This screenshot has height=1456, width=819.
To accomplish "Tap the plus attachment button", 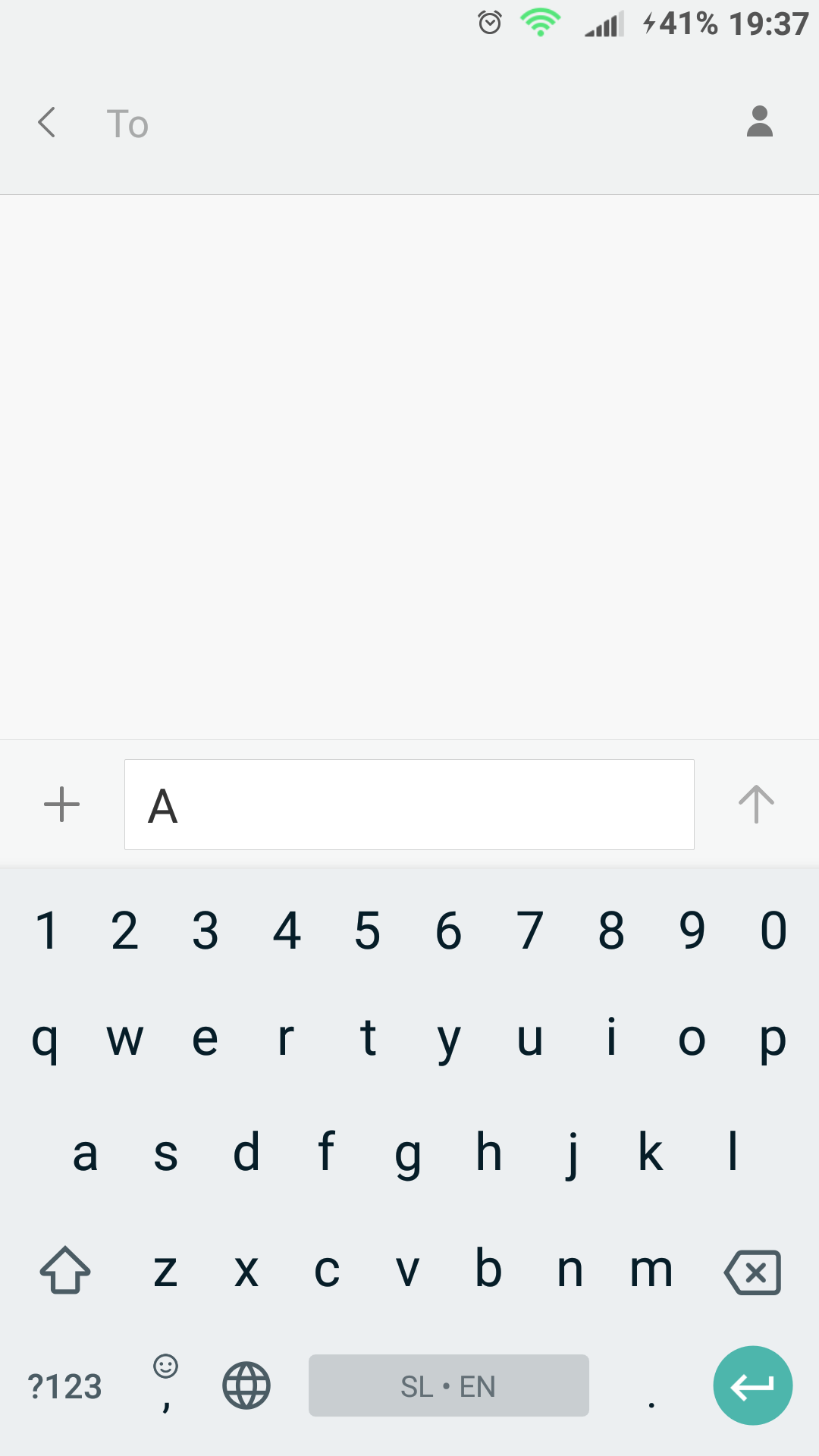I will pyautogui.click(x=61, y=805).
